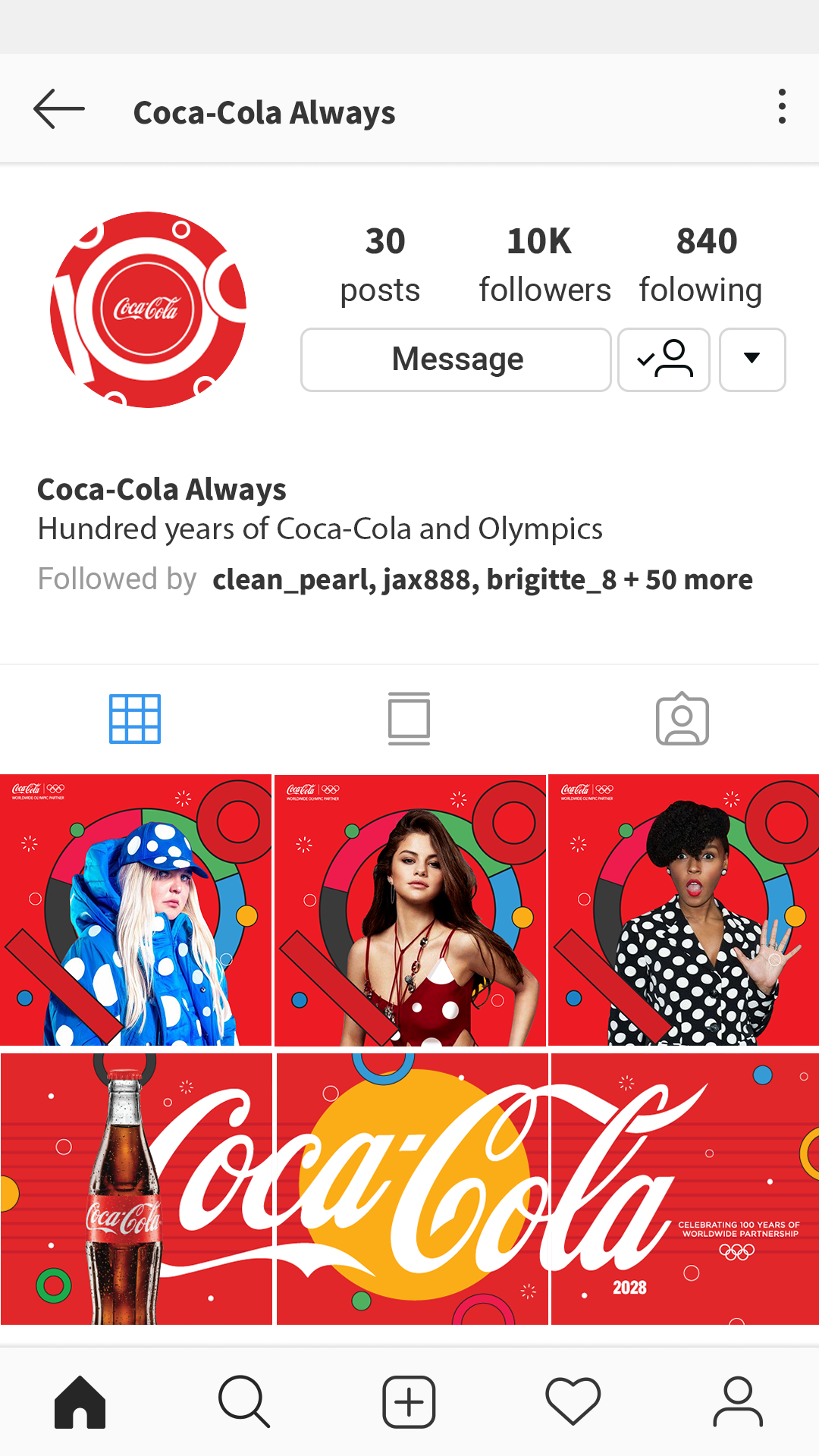Viewport: 819px width, 1456px height.
Task: Go back using the arrow
Action: [58, 109]
